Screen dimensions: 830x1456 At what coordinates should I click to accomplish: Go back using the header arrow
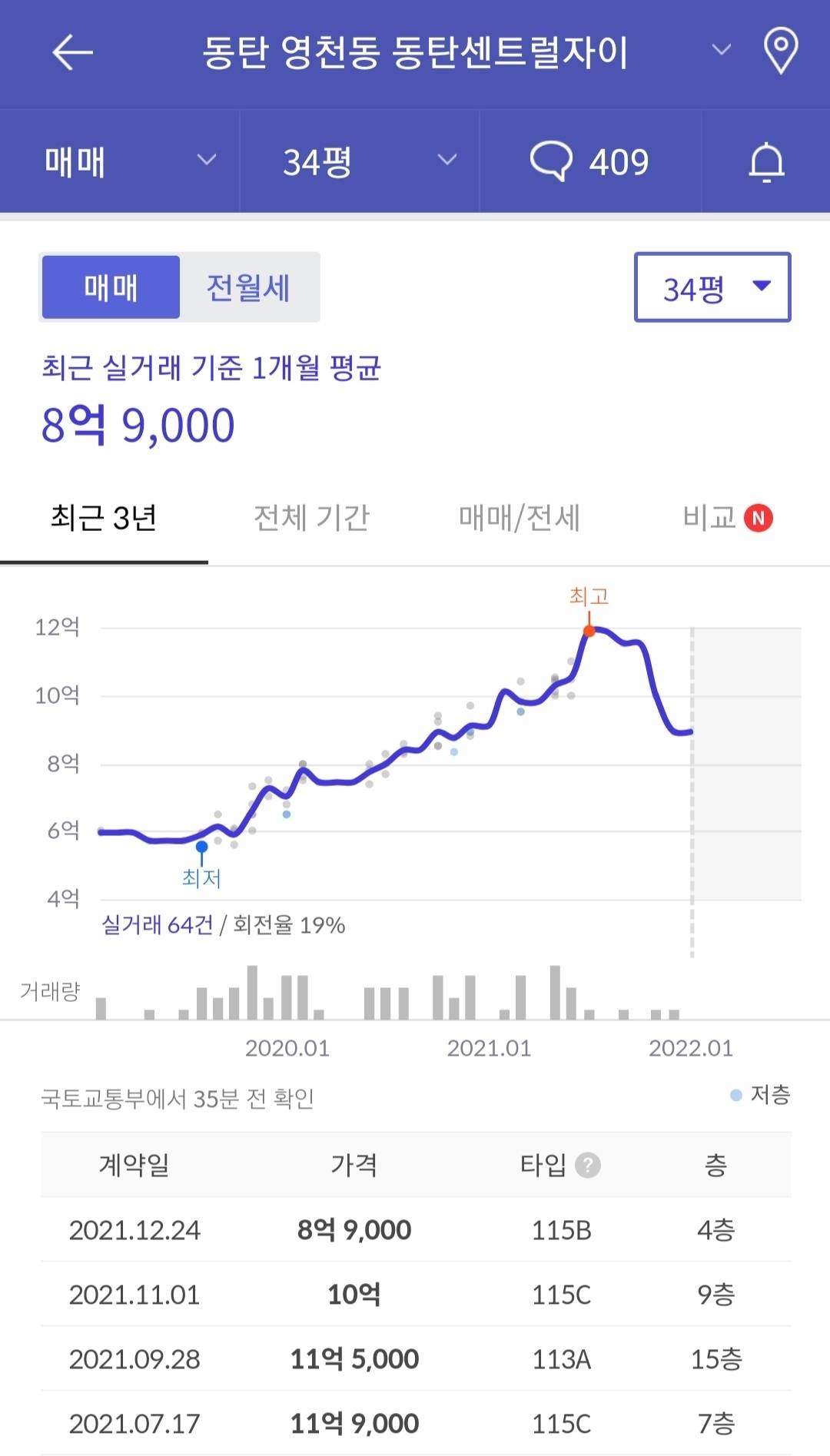pos(72,52)
